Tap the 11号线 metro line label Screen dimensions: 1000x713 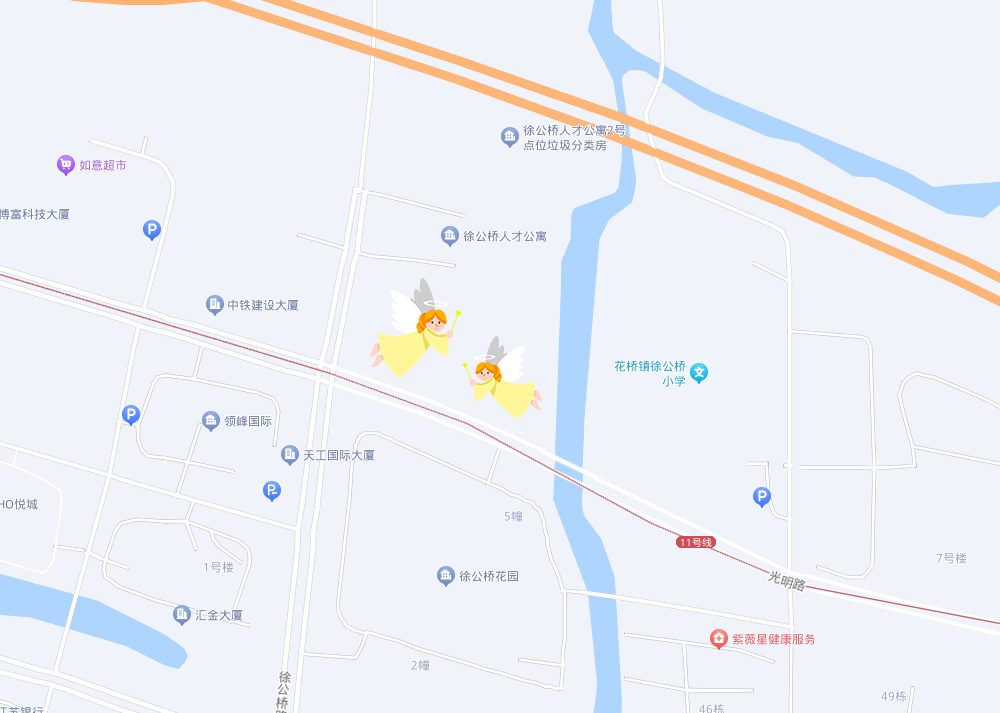pyautogui.click(x=695, y=542)
